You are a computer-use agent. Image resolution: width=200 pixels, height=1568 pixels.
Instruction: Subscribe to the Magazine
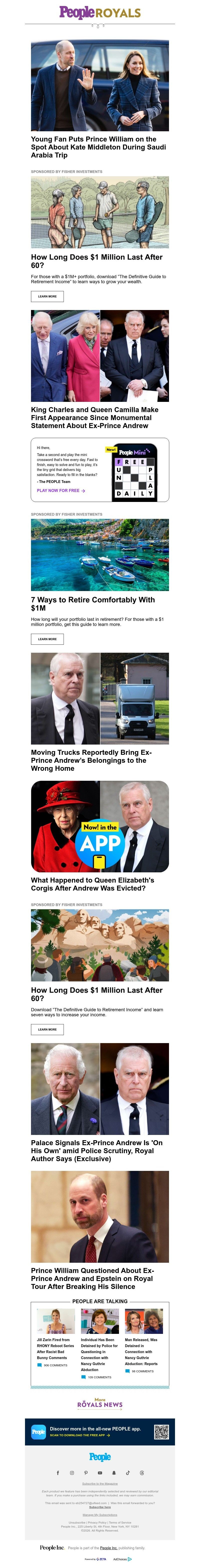(100, 1484)
